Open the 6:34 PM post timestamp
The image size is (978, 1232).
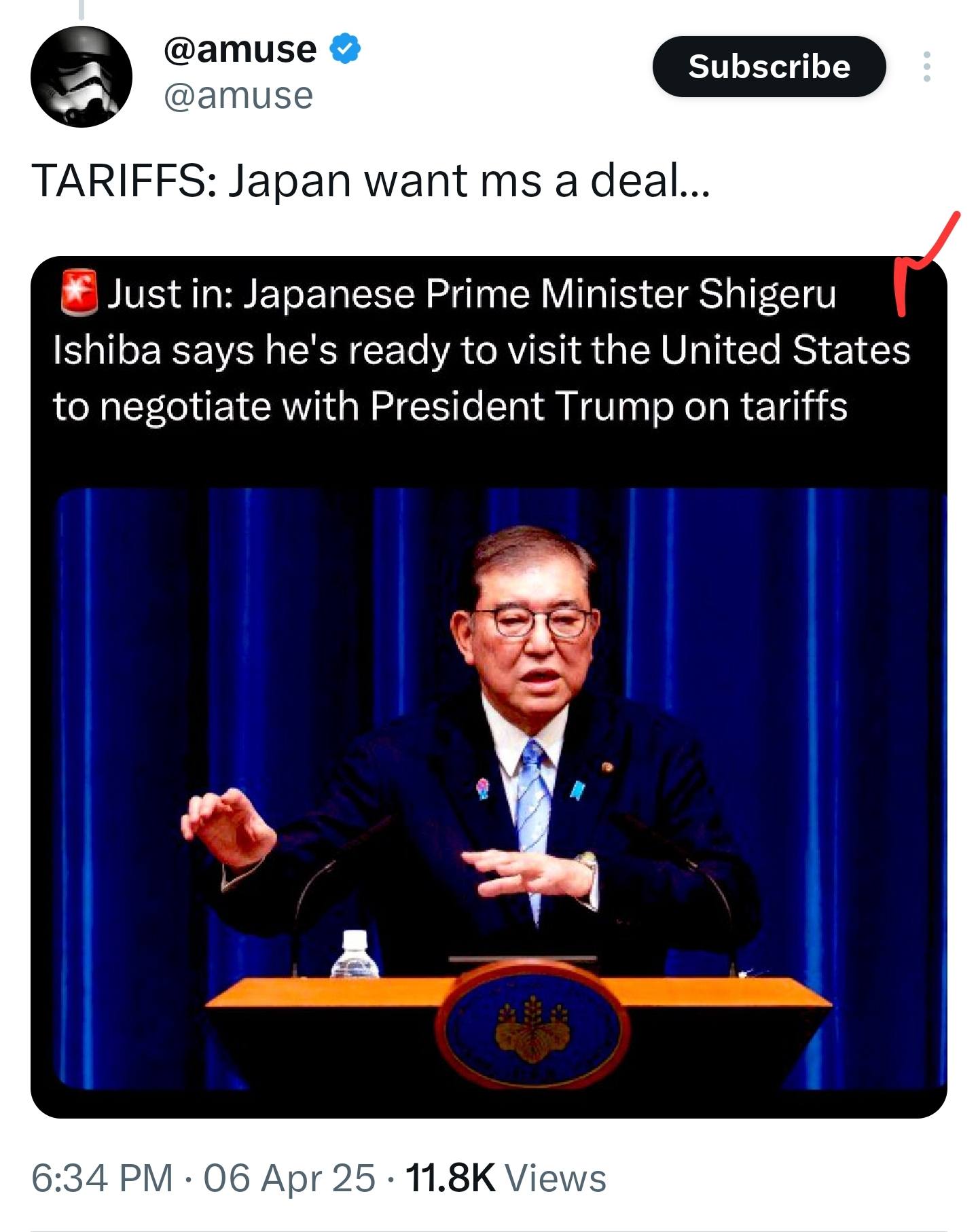tap(102, 1178)
